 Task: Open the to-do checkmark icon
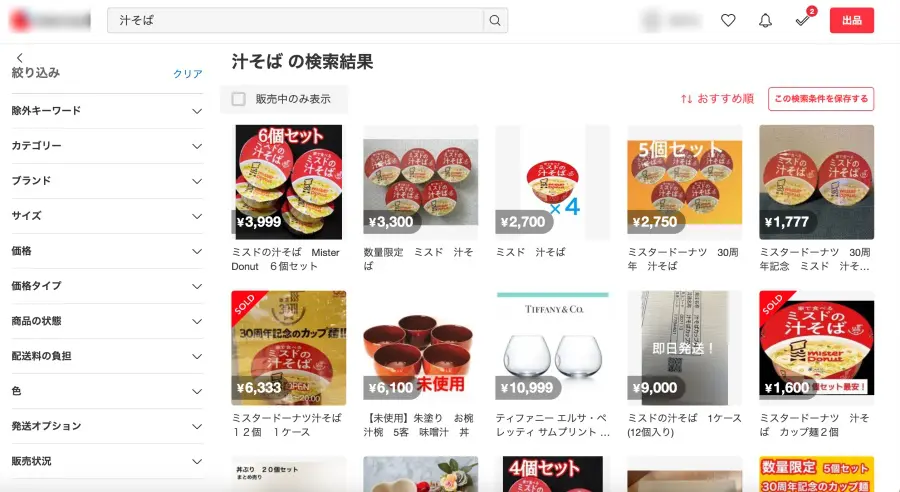pyautogui.click(x=802, y=20)
